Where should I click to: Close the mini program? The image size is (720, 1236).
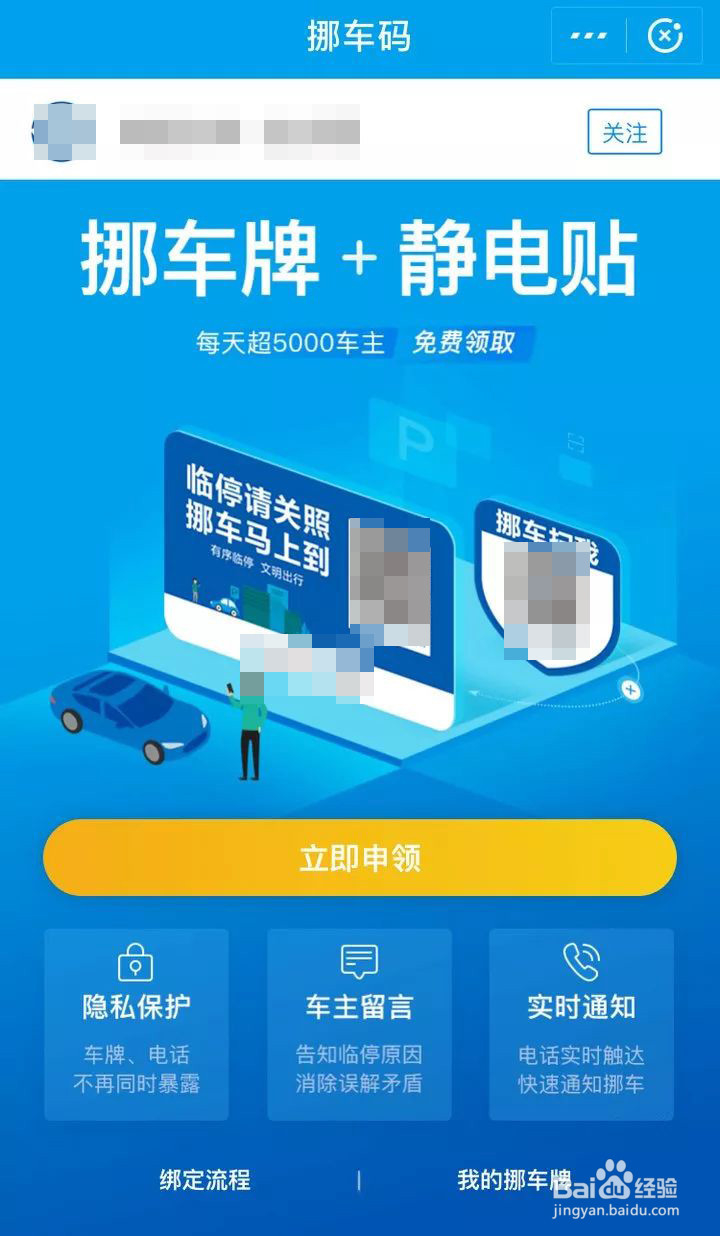point(665,37)
